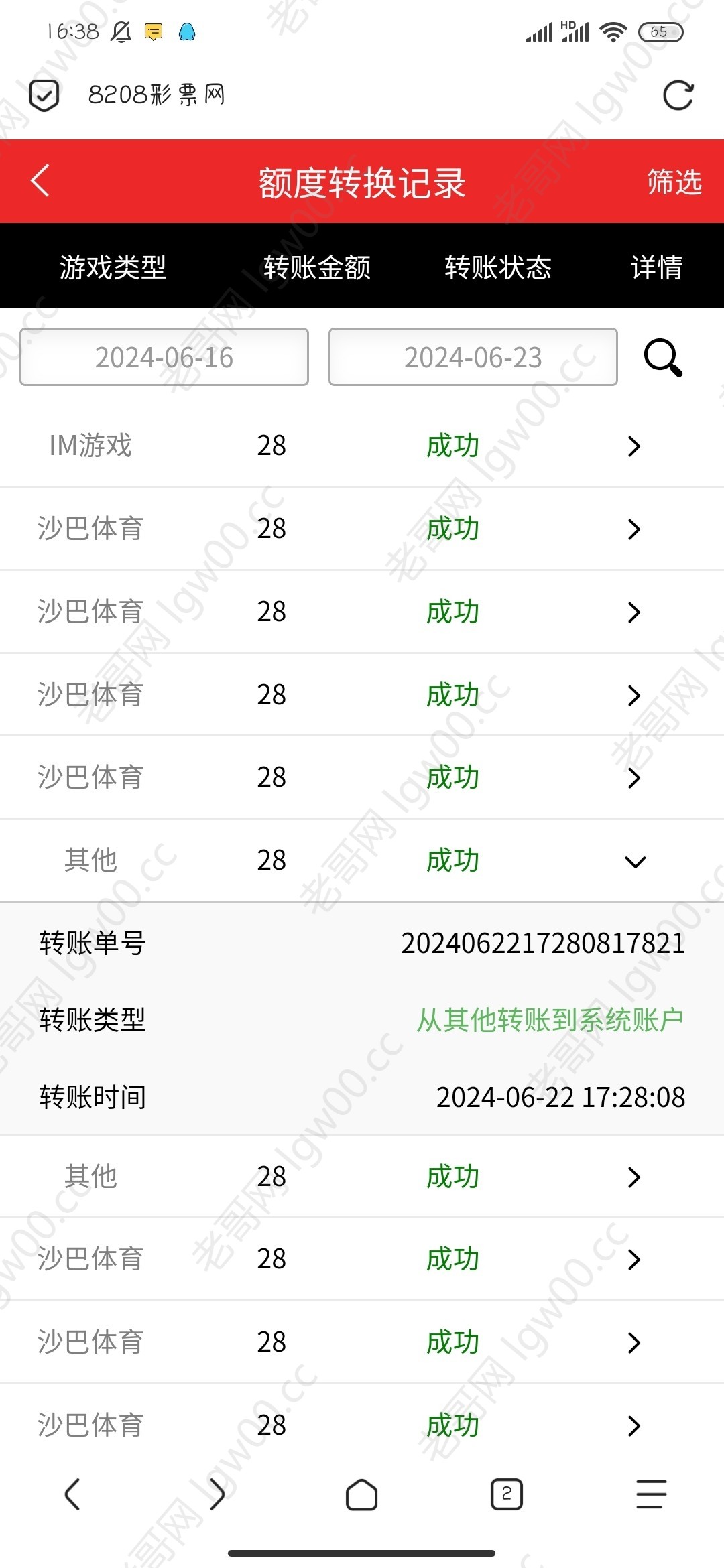Screen dimensions: 724x1568
Task: Navigate back with the bottom browser arrow
Action: pos(72,1494)
